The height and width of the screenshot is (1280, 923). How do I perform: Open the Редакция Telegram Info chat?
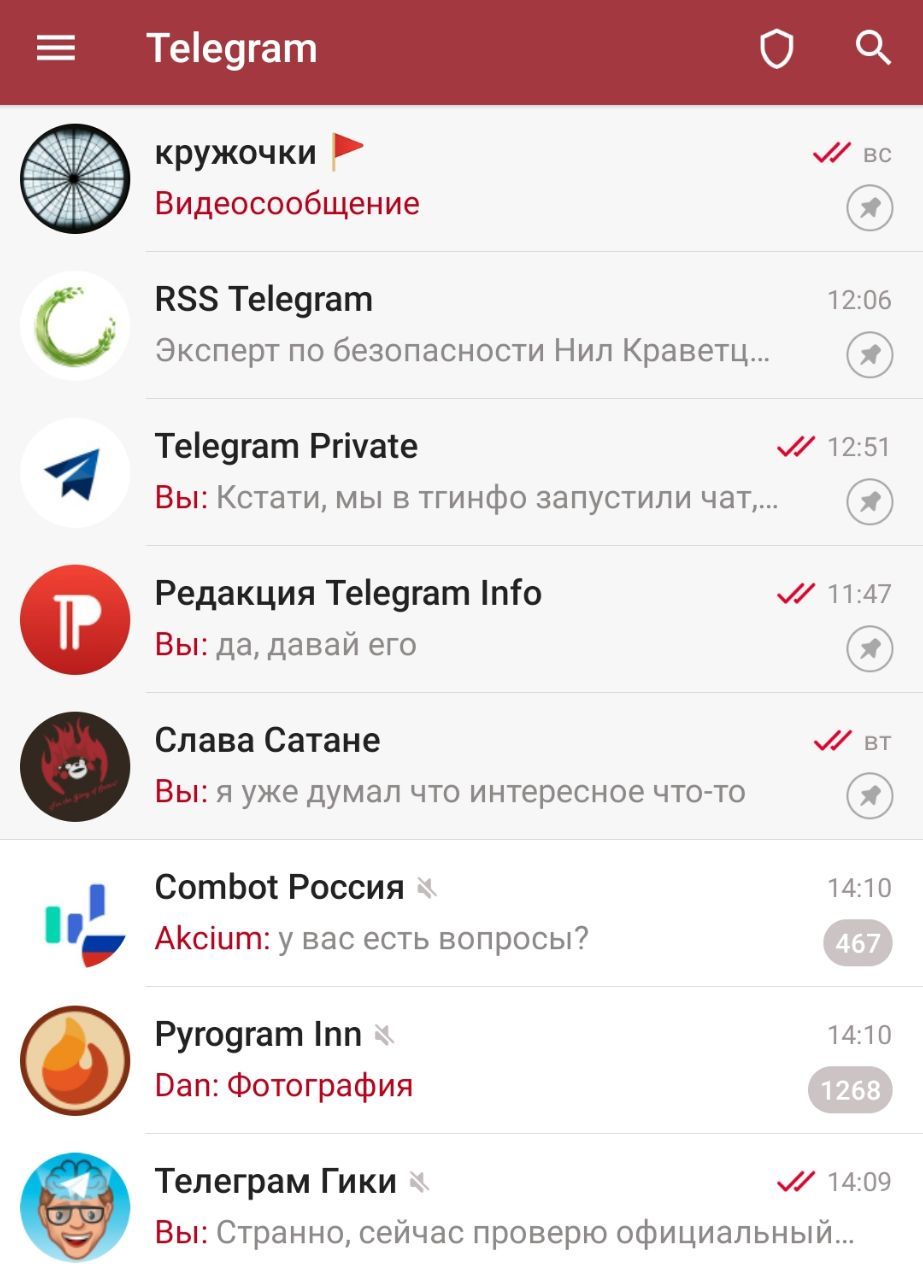pos(460,619)
